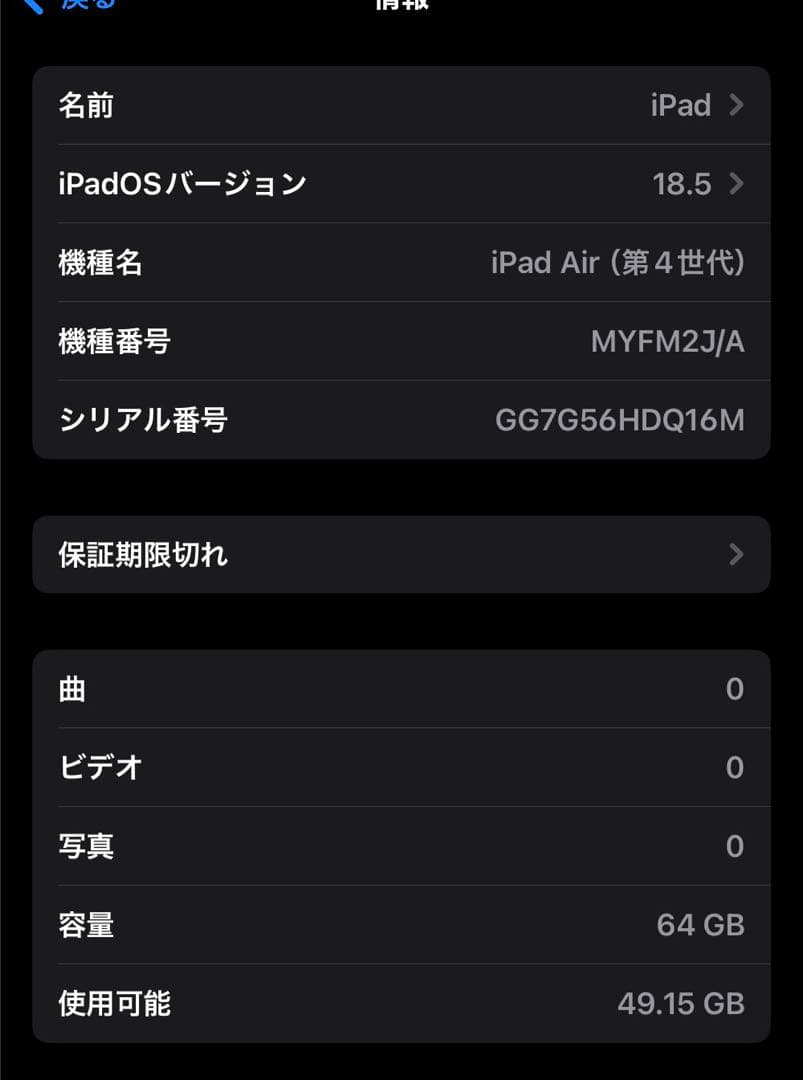Expand the chevron next to 名前
803x1080 pixels.
pyautogui.click(x=736, y=106)
